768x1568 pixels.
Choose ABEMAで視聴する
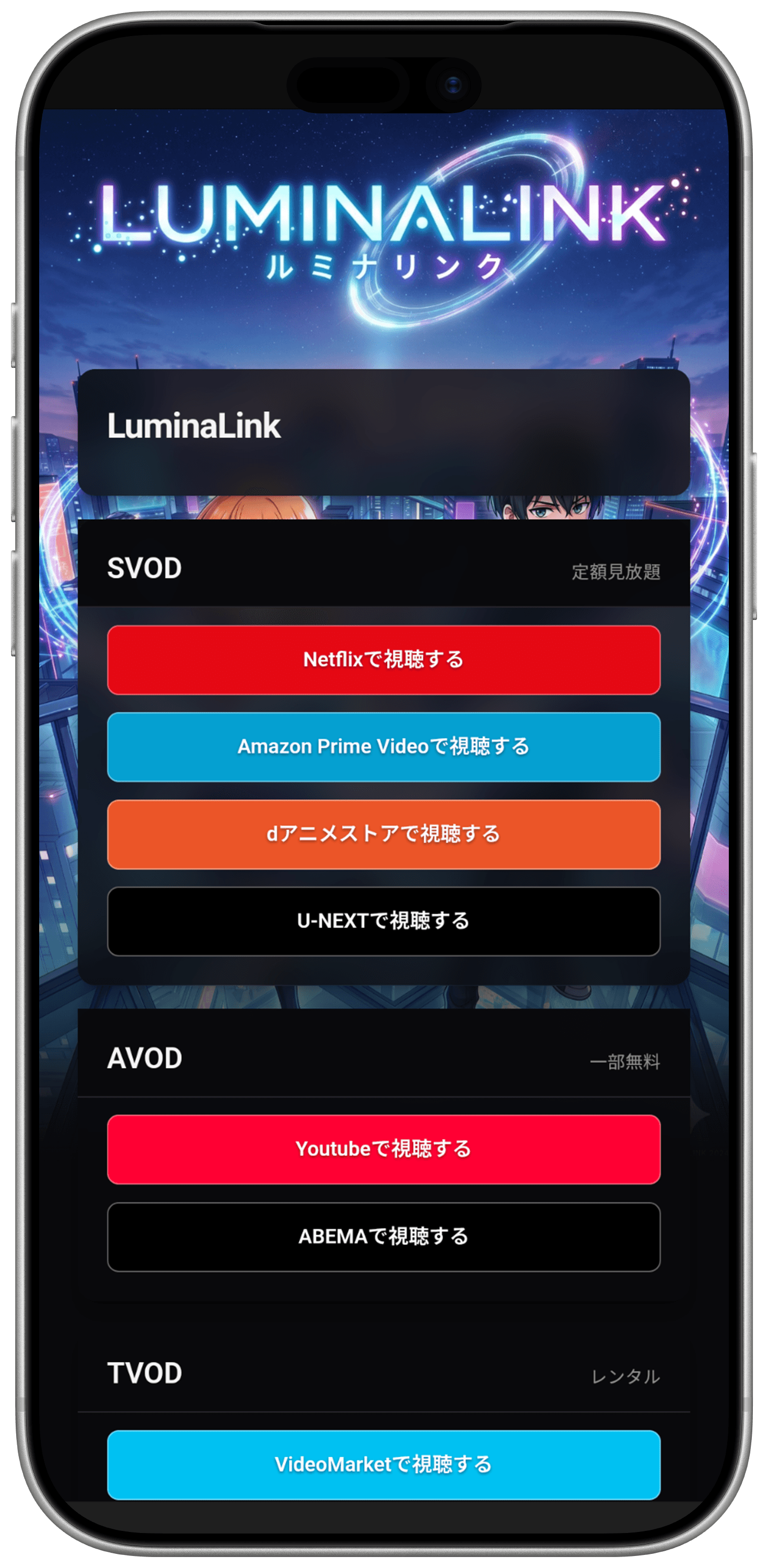point(383,1236)
